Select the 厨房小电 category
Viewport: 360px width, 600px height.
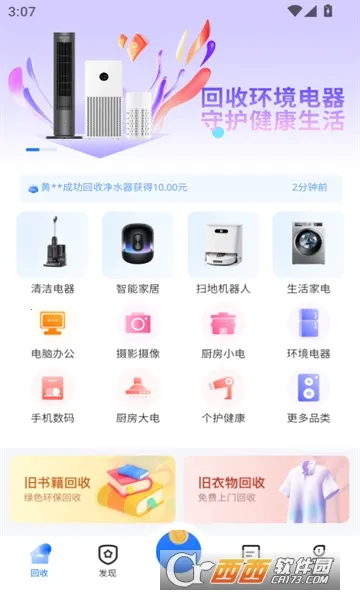[x=223, y=332]
